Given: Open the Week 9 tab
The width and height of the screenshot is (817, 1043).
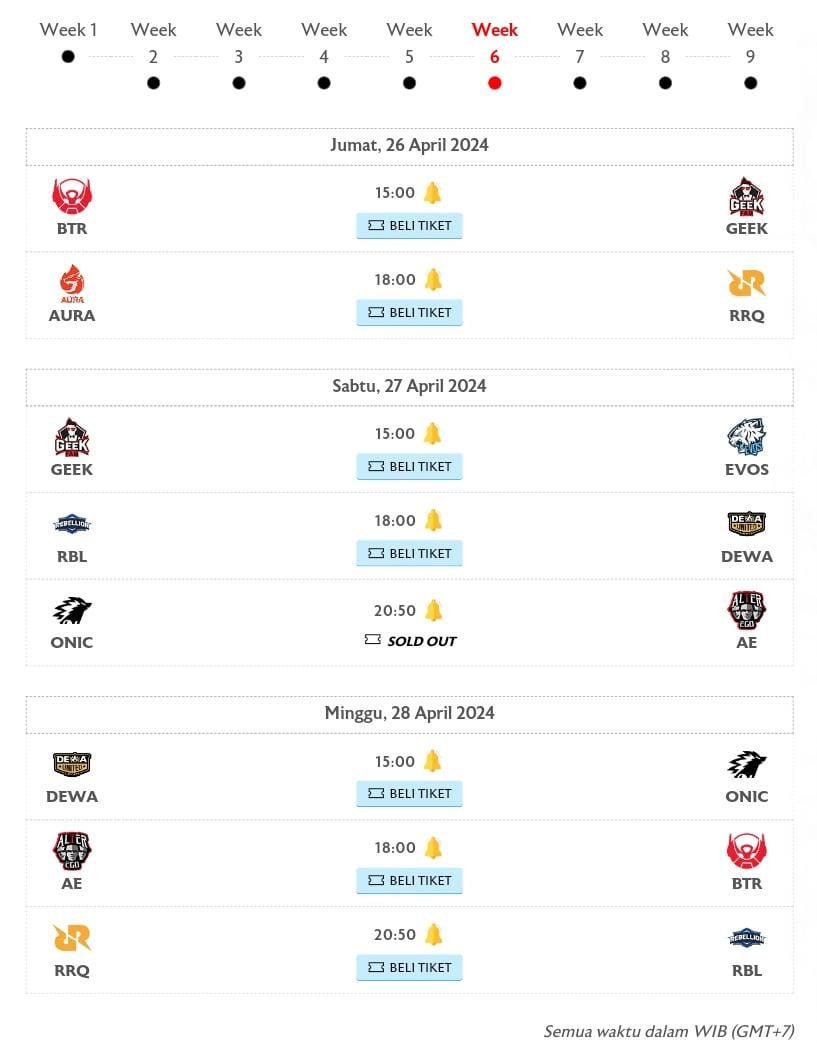Looking at the screenshot, I should 750,55.
